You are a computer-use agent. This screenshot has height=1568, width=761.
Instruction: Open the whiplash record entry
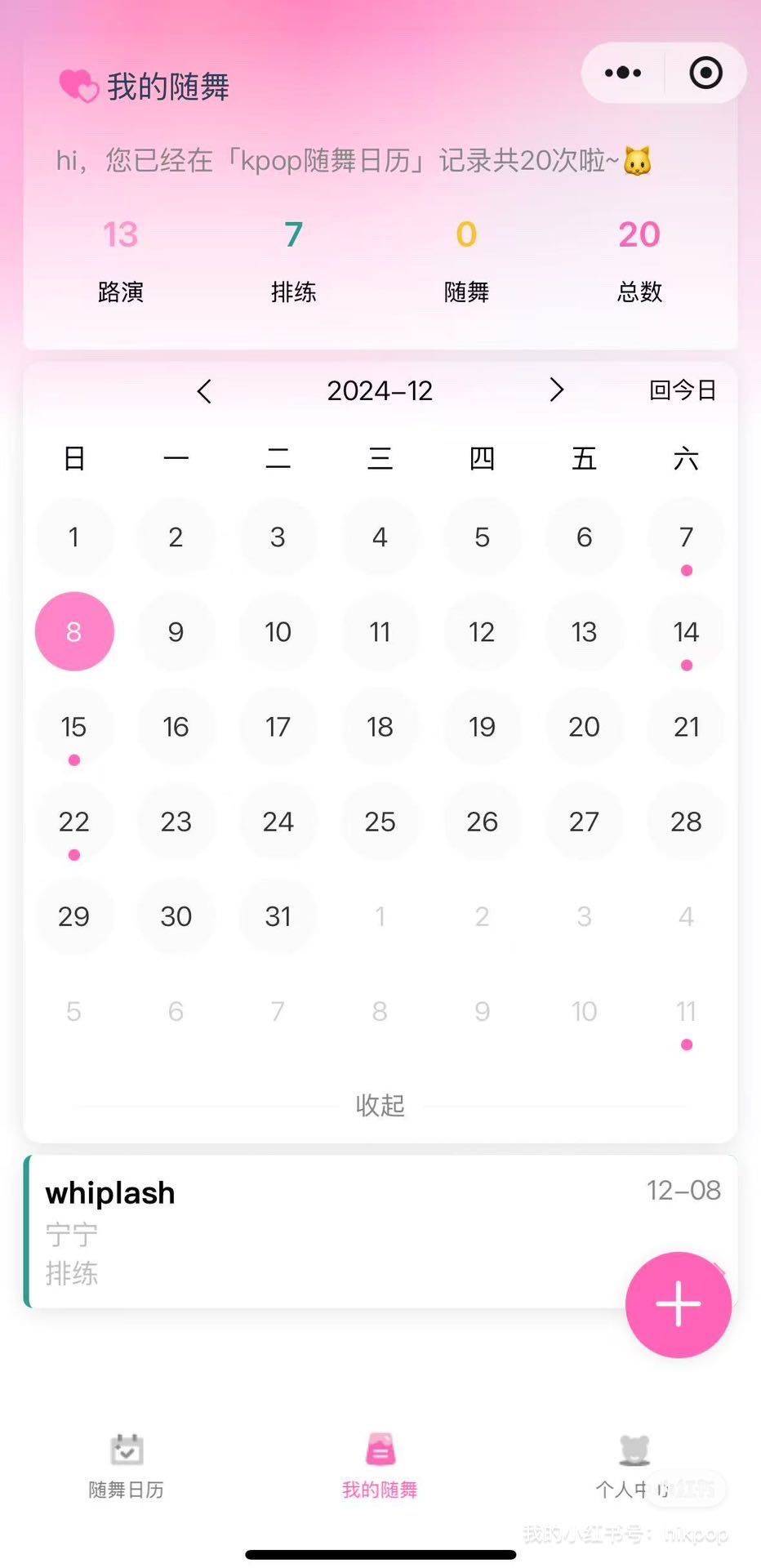coord(327,1225)
